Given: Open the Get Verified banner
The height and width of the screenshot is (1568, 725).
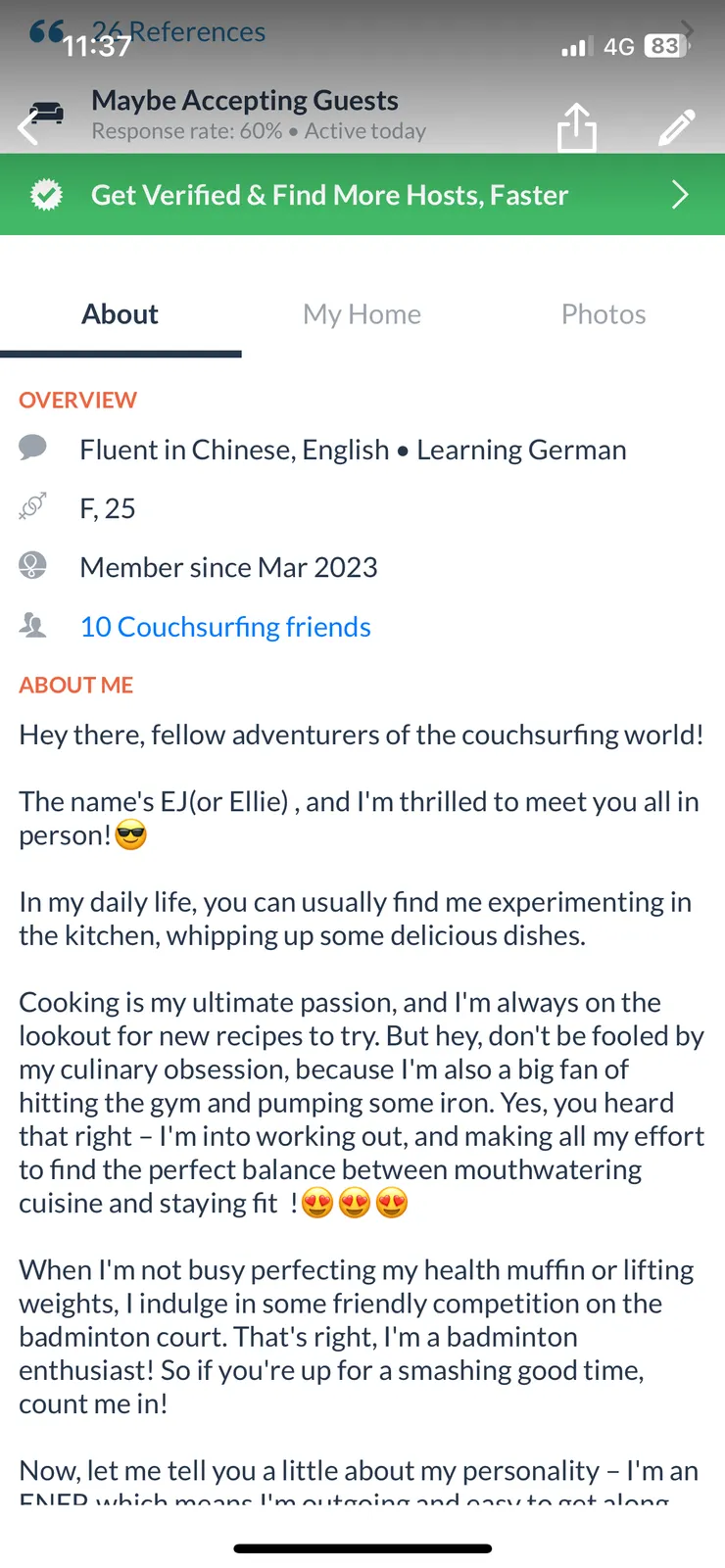Looking at the screenshot, I should tap(362, 195).
